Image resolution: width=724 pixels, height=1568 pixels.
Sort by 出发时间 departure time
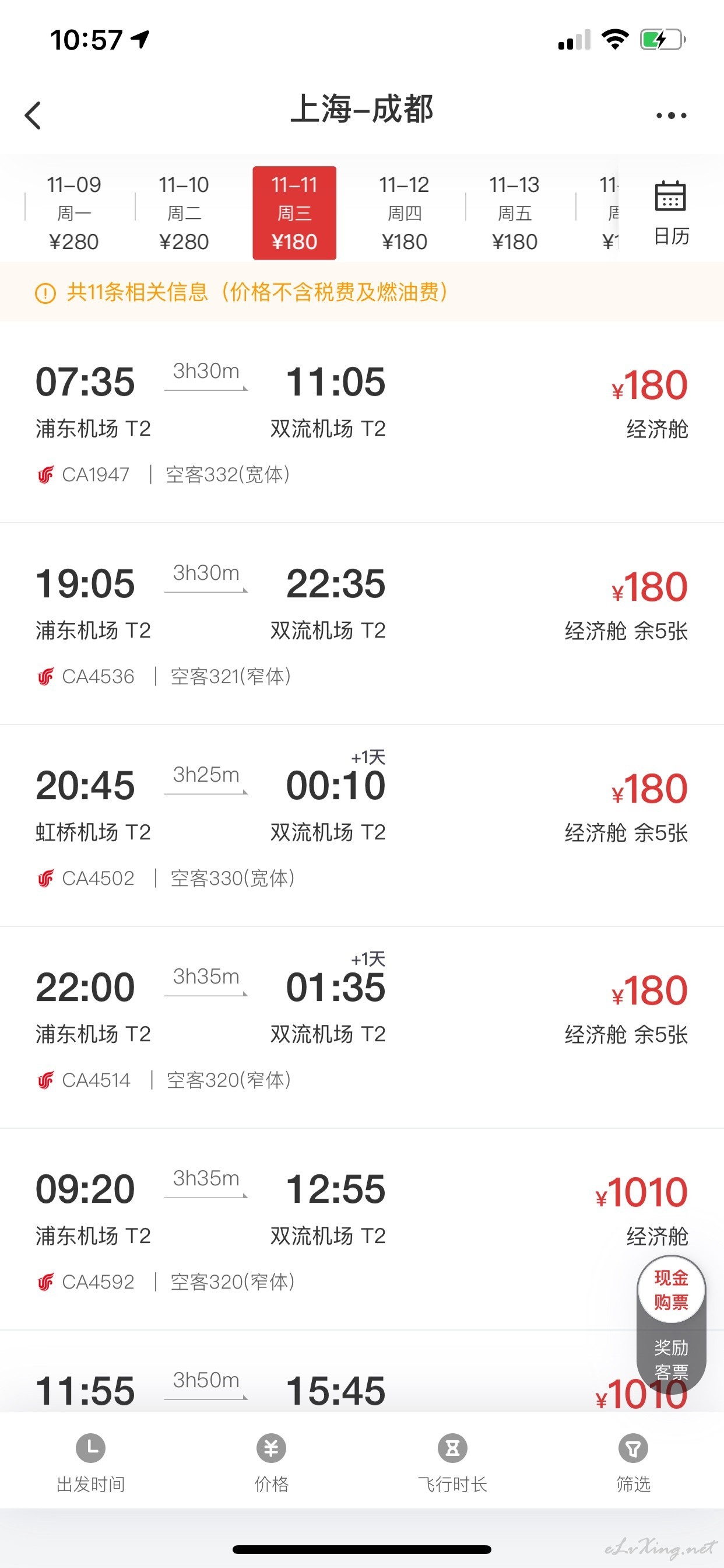click(x=91, y=1462)
